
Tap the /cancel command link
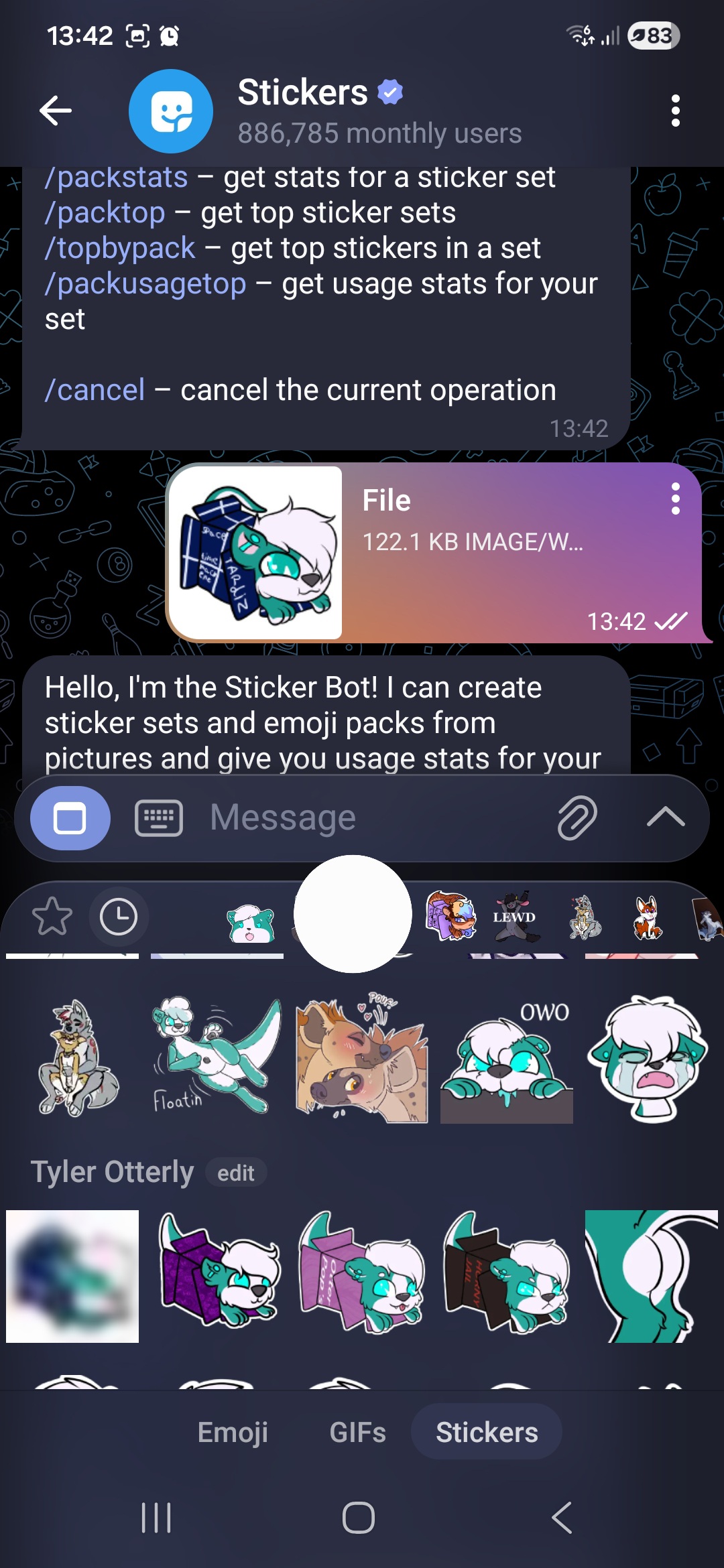pos(95,390)
